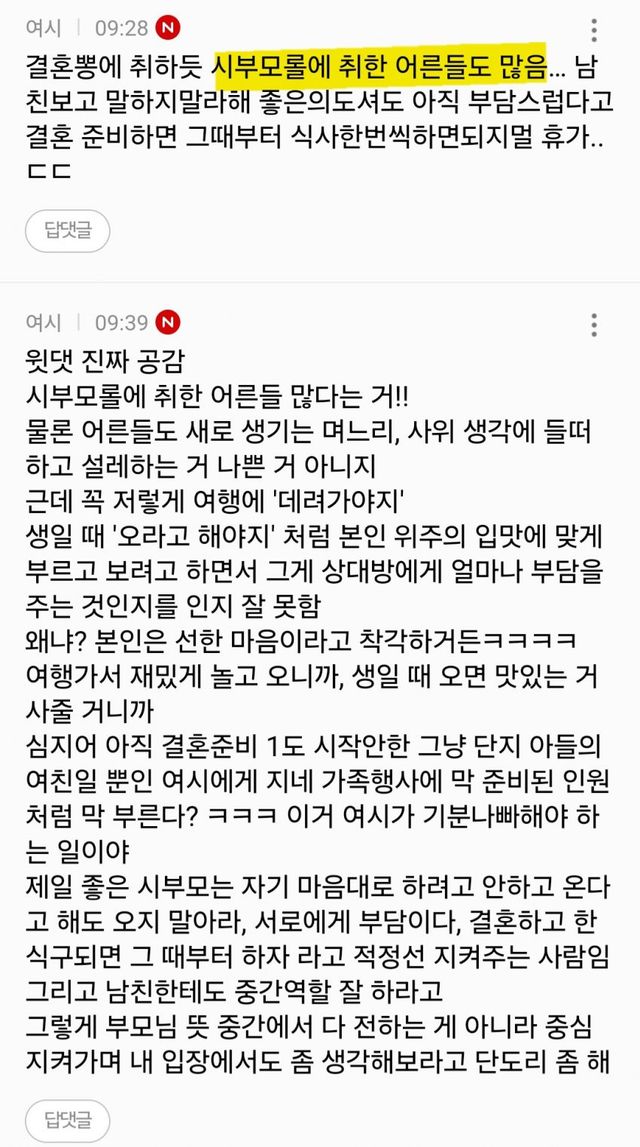Tap 답댓글 under the 09:28 comment

pos(68,232)
